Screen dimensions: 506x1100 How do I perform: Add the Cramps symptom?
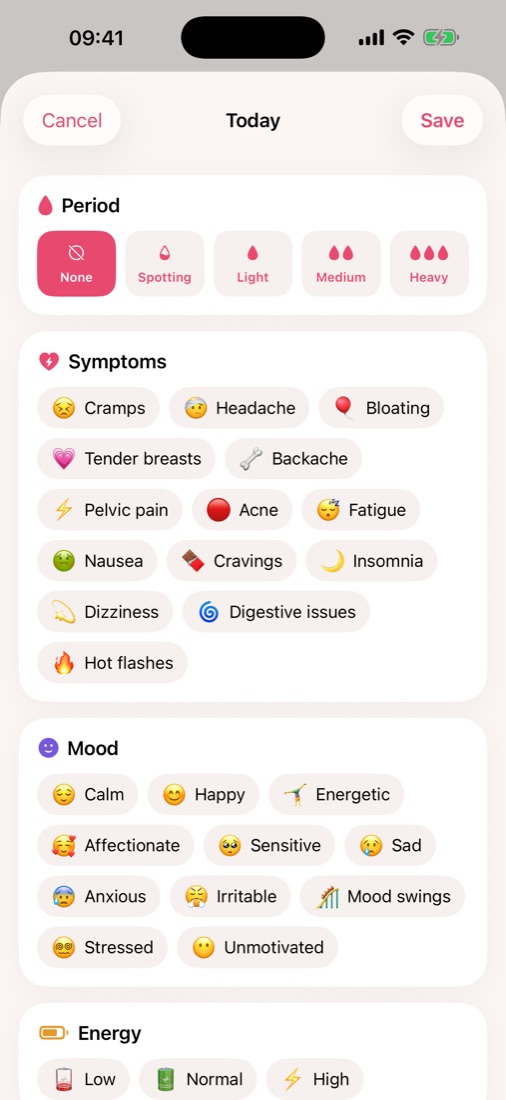click(x=98, y=408)
